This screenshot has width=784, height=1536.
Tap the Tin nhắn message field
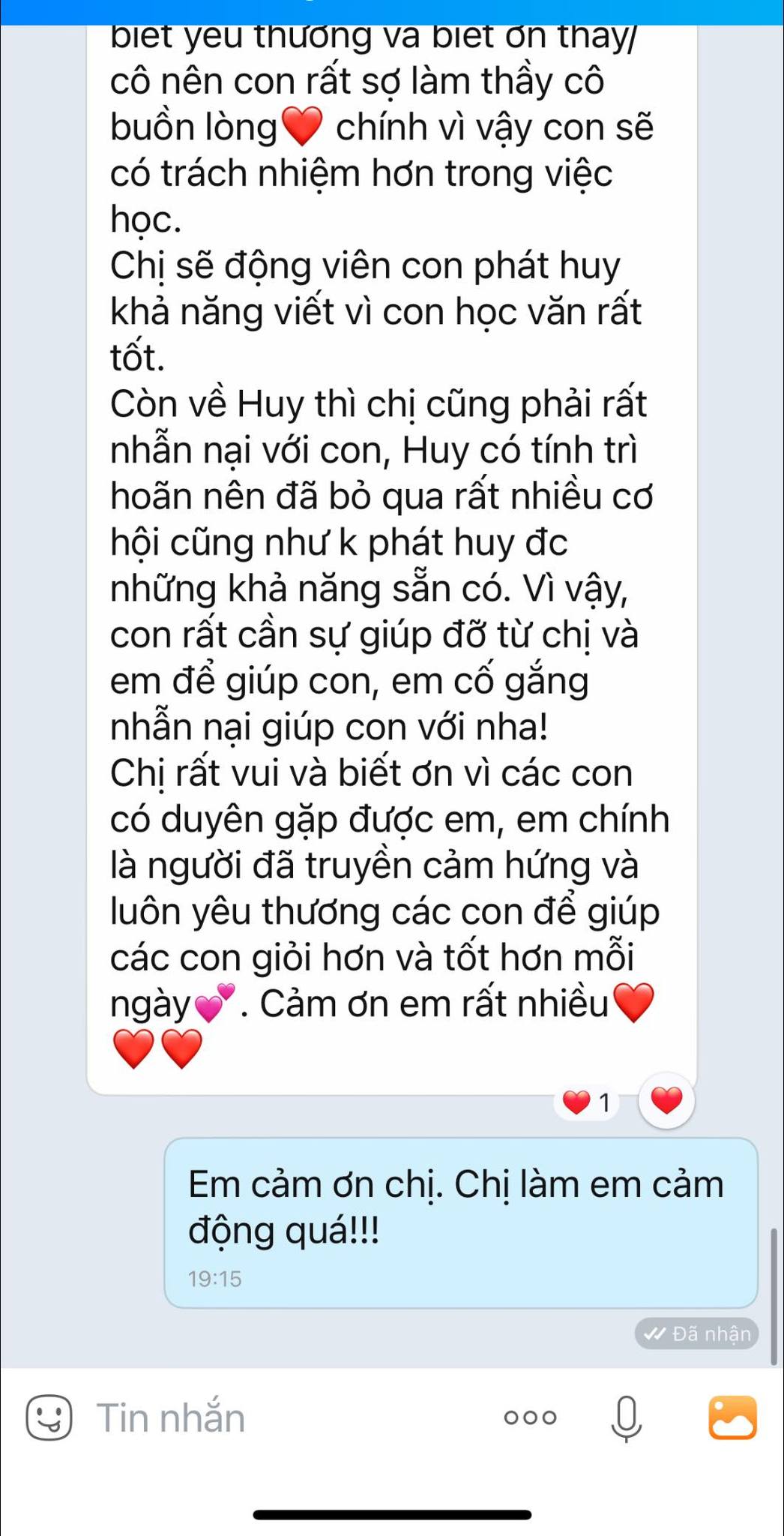tap(285, 1417)
